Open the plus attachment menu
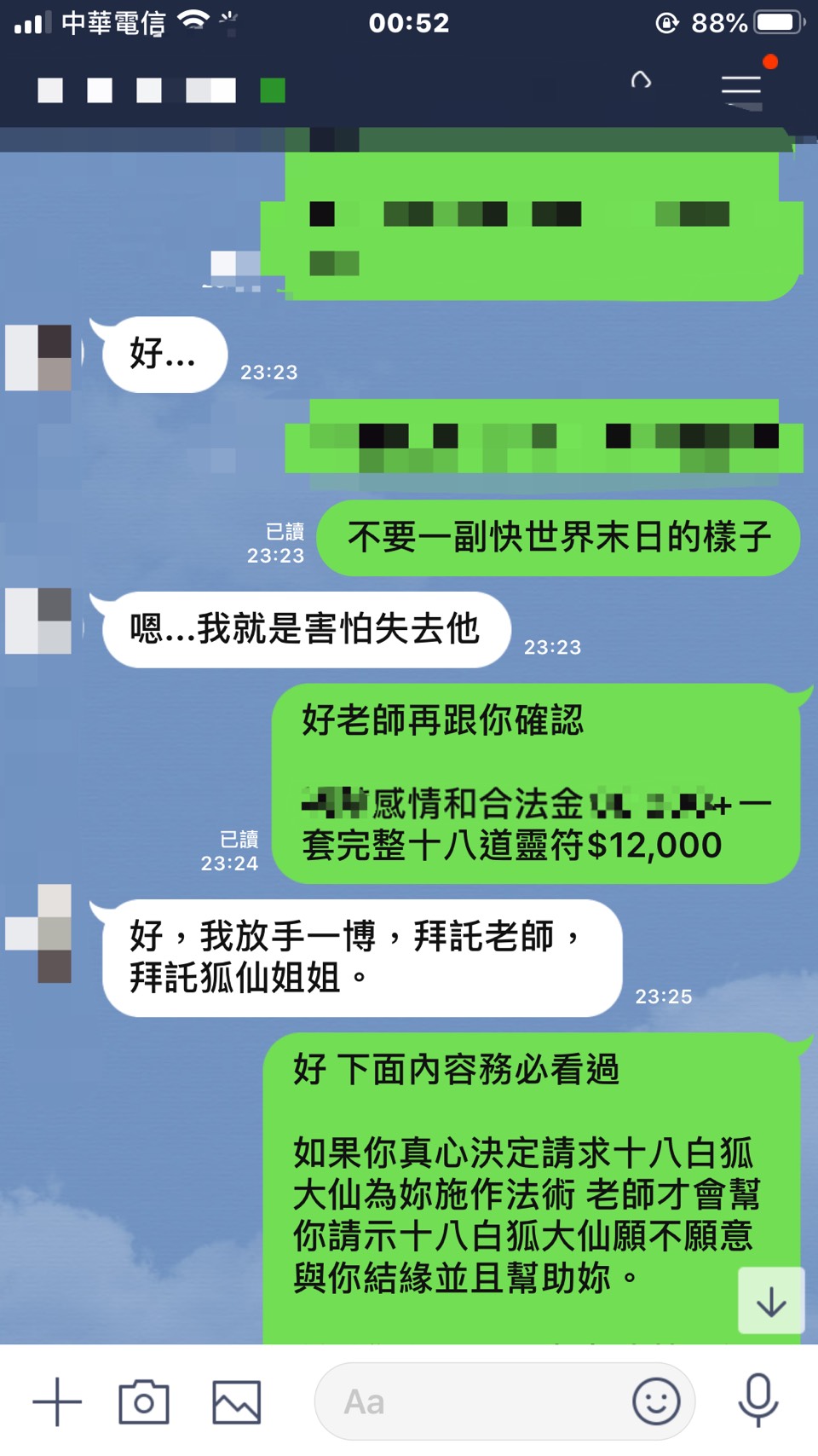Screen dimensions: 818x1456 pyautogui.click(x=56, y=1401)
